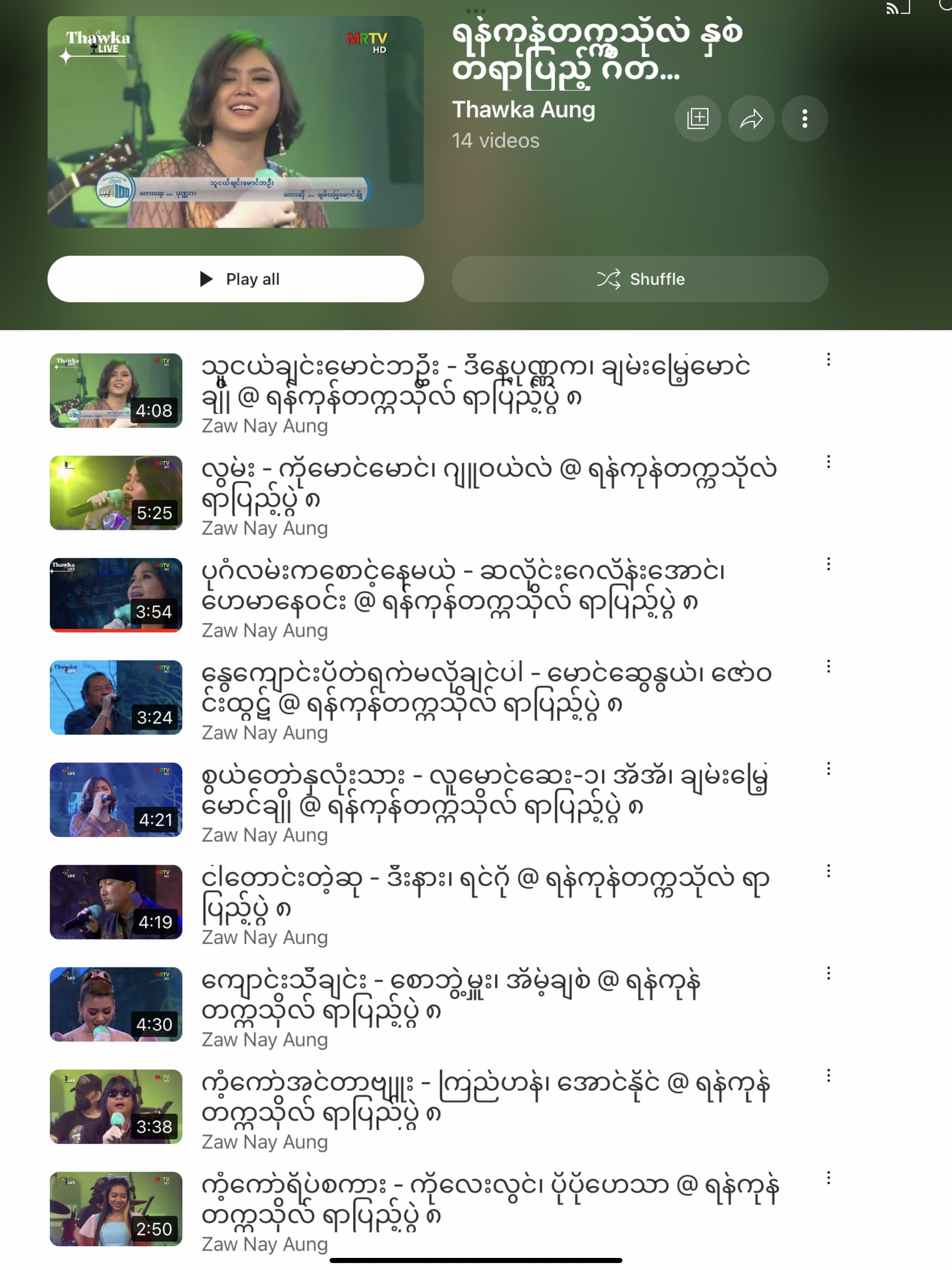Open options for the 4:08 video
Viewport: 952px width, 1270px height.
[x=828, y=359]
